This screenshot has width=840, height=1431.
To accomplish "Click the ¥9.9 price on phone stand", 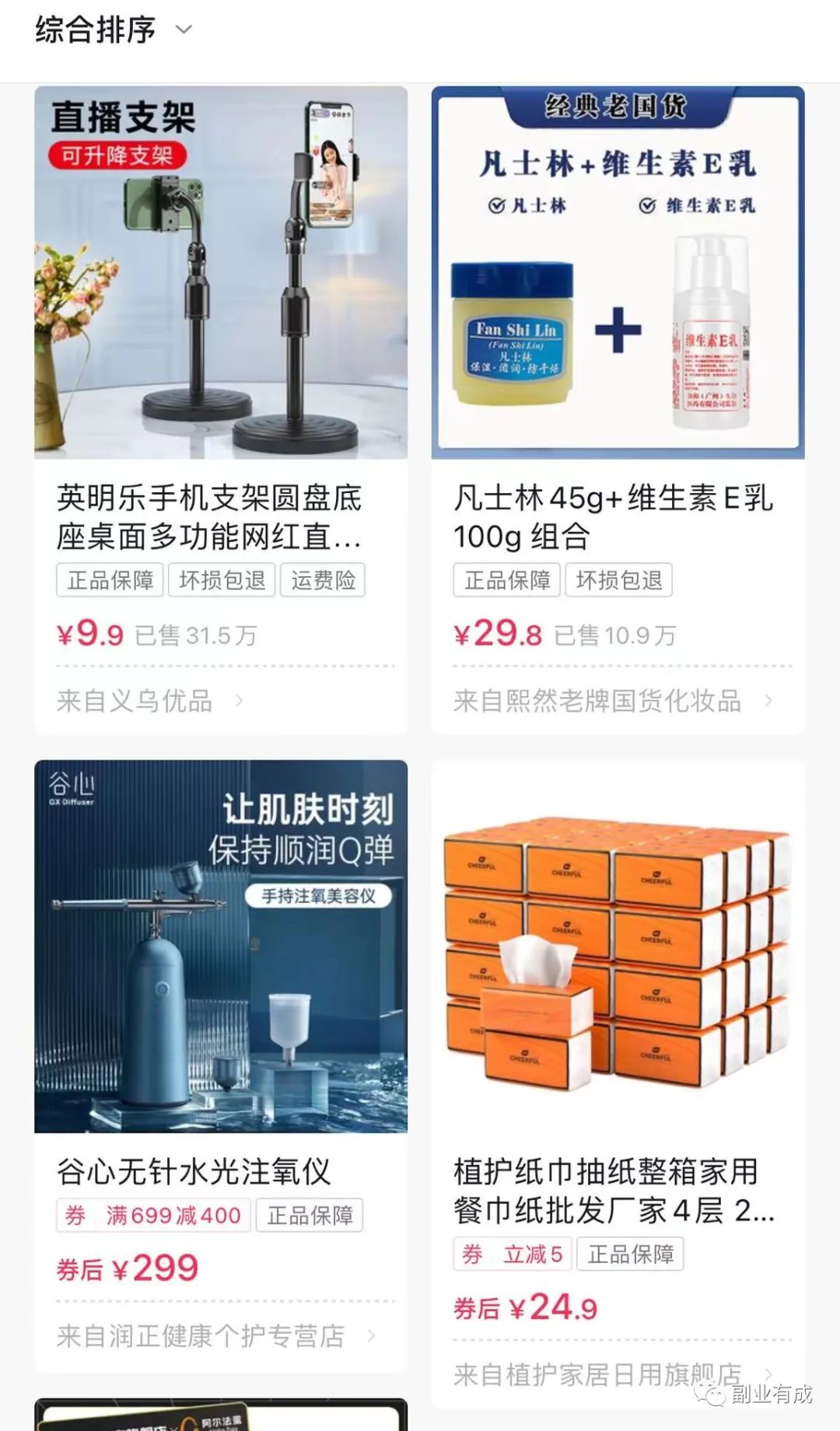I will [x=89, y=634].
